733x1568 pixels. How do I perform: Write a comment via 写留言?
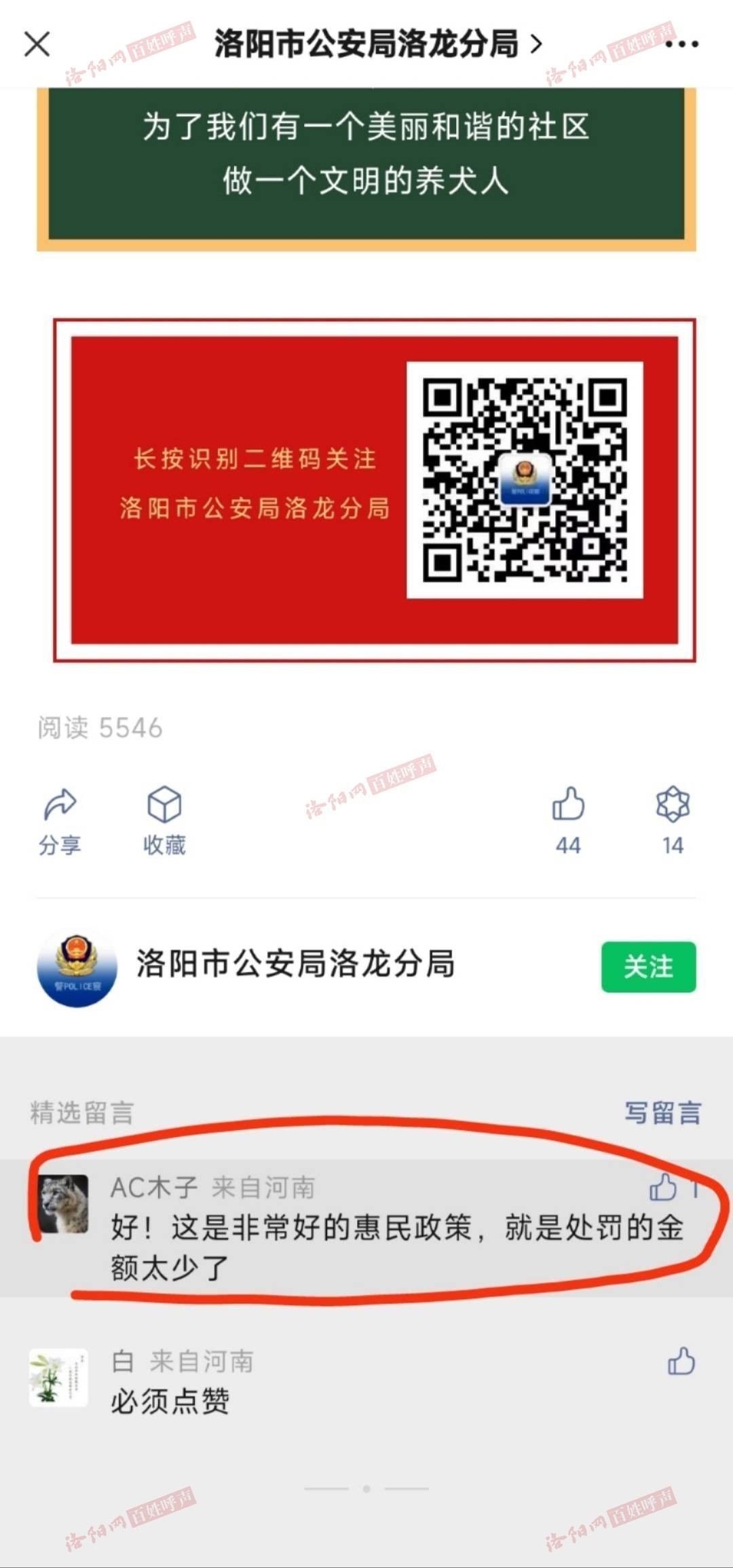pyautogui.click(x=662, y=1113)
